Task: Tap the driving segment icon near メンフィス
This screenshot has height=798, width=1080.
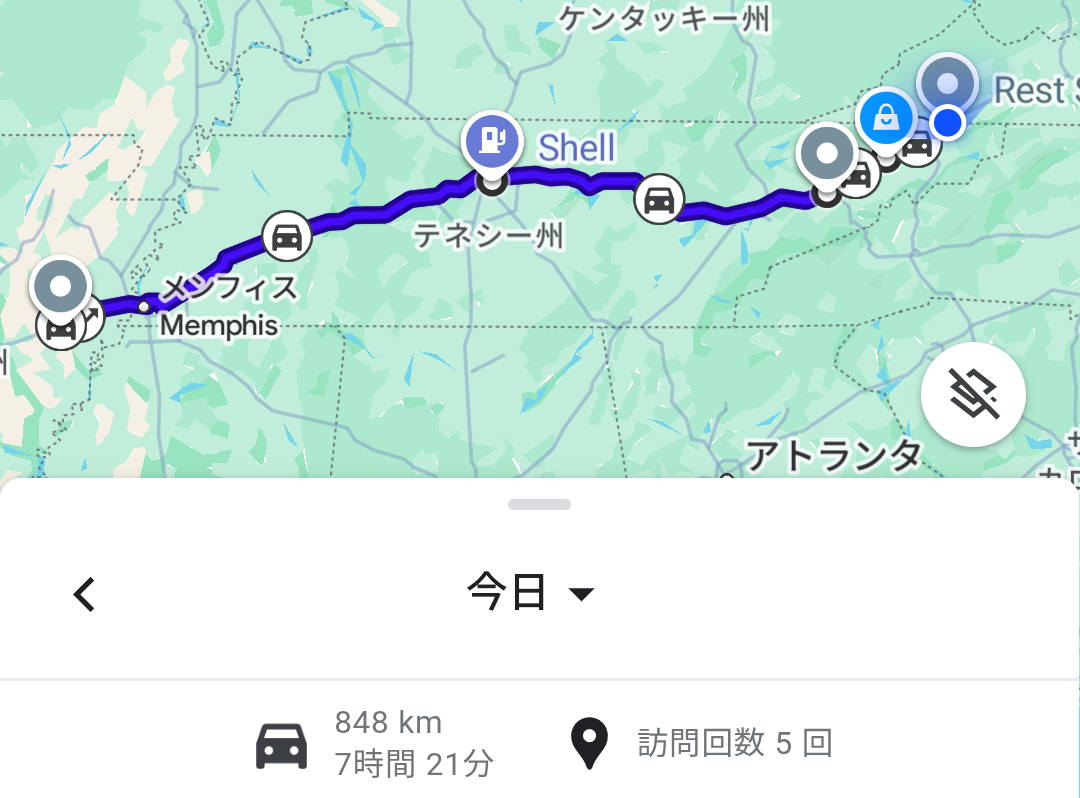Action: coord(287,237)
